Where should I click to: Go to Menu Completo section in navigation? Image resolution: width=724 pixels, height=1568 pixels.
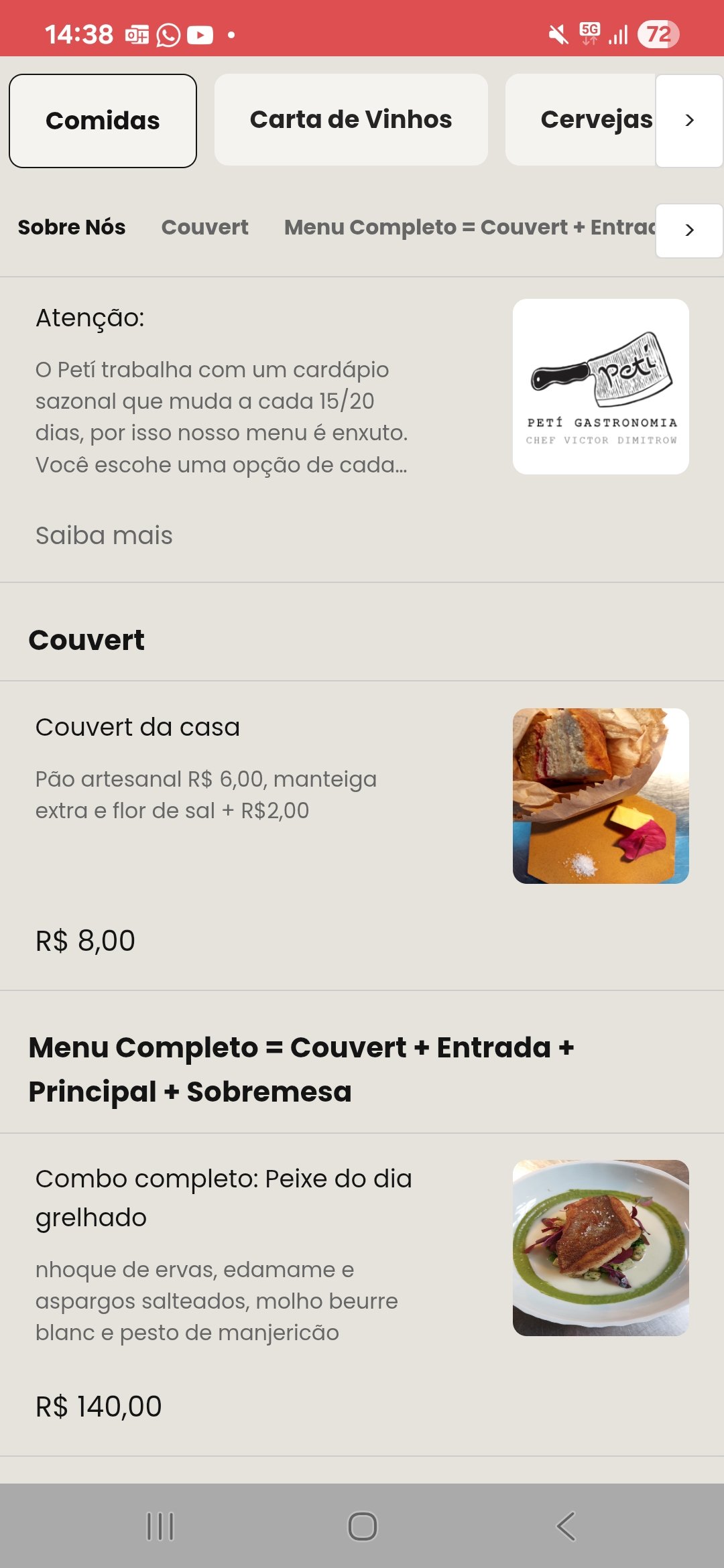pos(469,227)
